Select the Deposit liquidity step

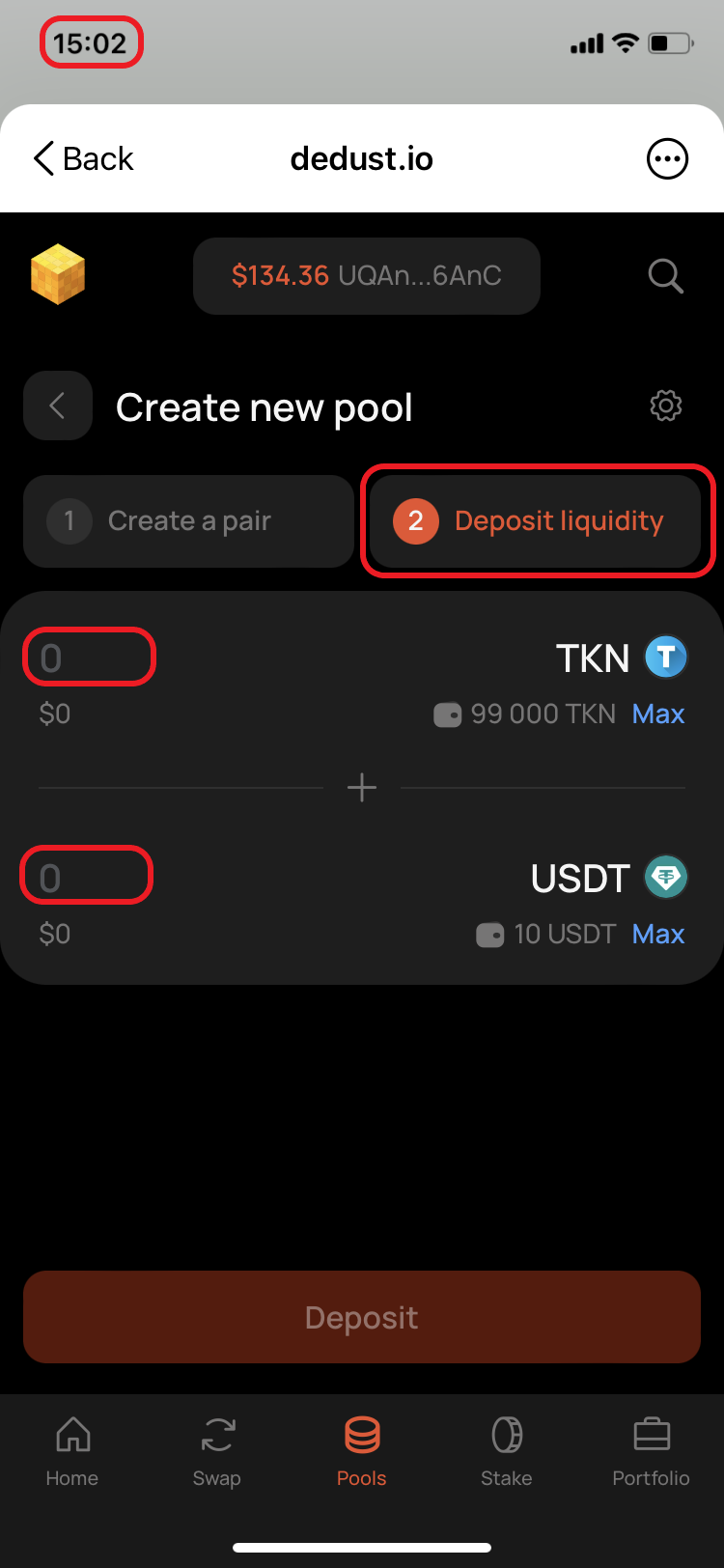[x=536, y=521]
